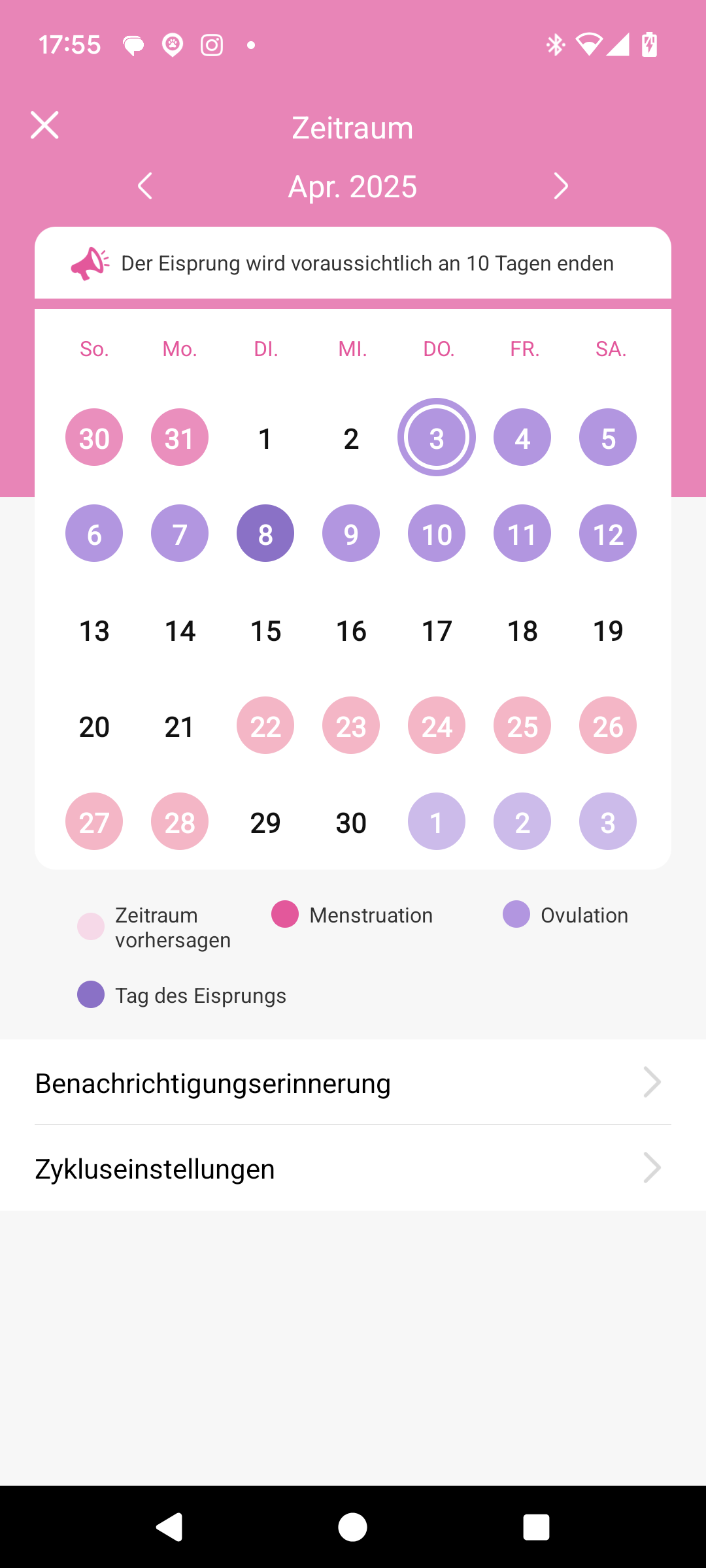Close the Zeitraum screen
The image size is (706, 1568).
[44, 125]
